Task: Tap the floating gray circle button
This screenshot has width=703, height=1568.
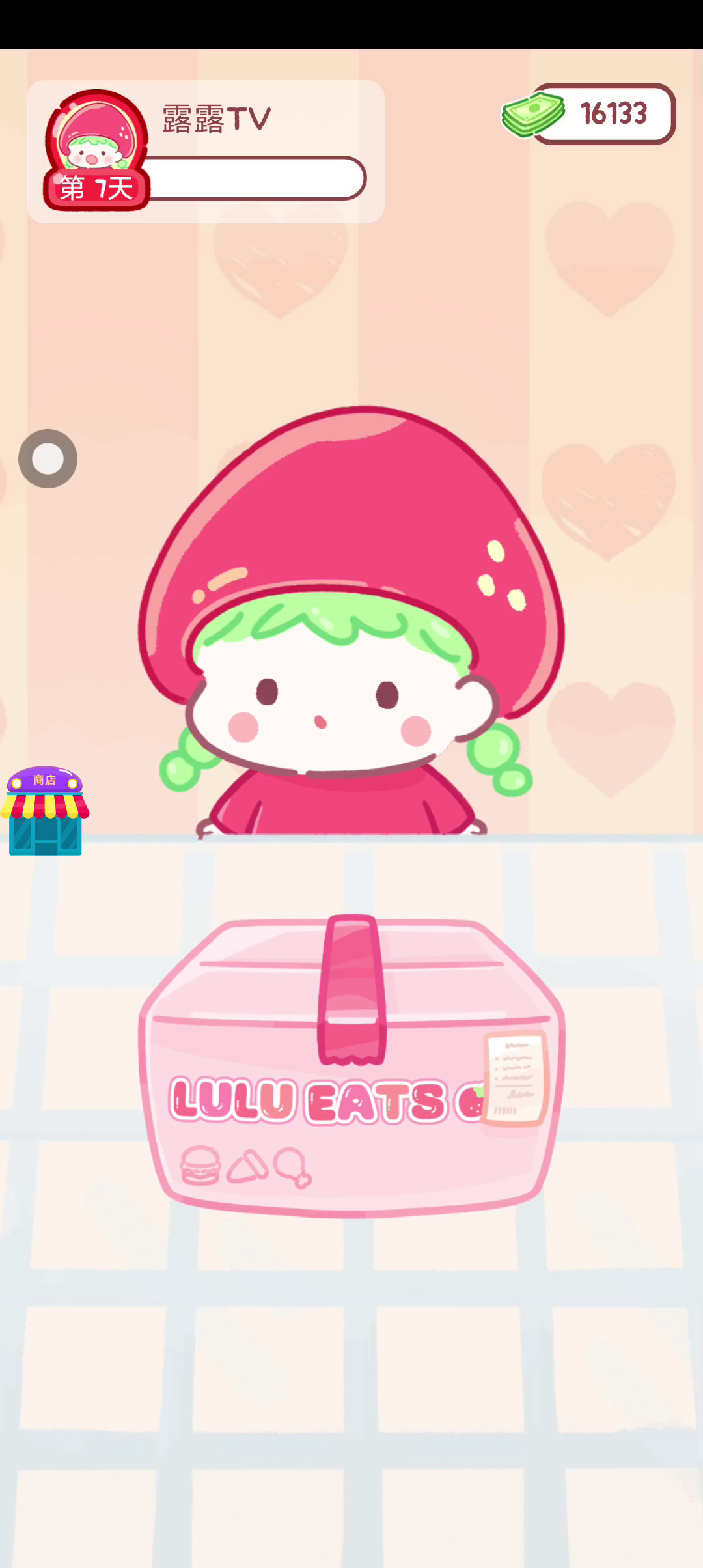Action: point(48,458)
